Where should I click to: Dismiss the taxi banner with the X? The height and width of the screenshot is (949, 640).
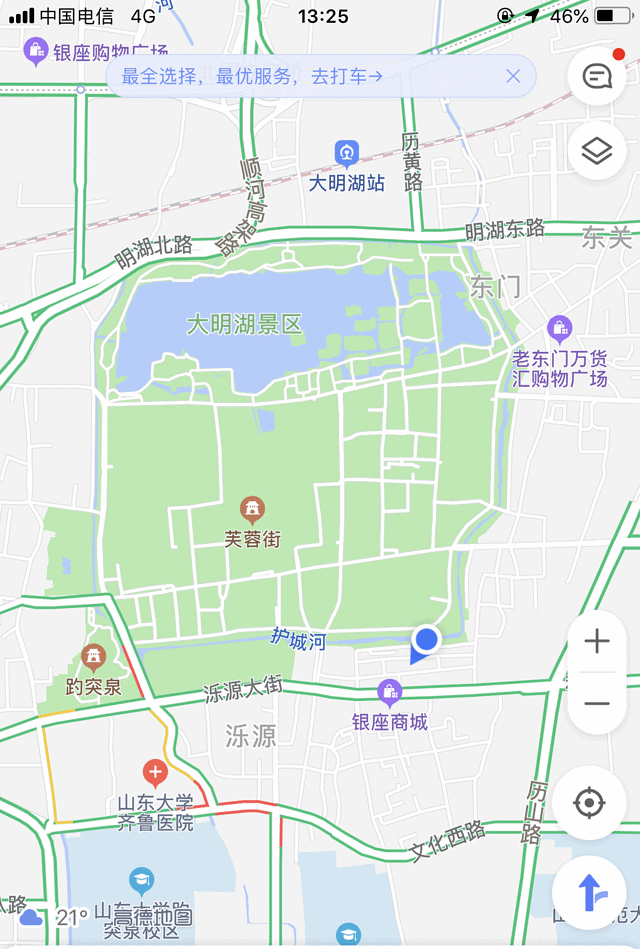coord(513,76)
